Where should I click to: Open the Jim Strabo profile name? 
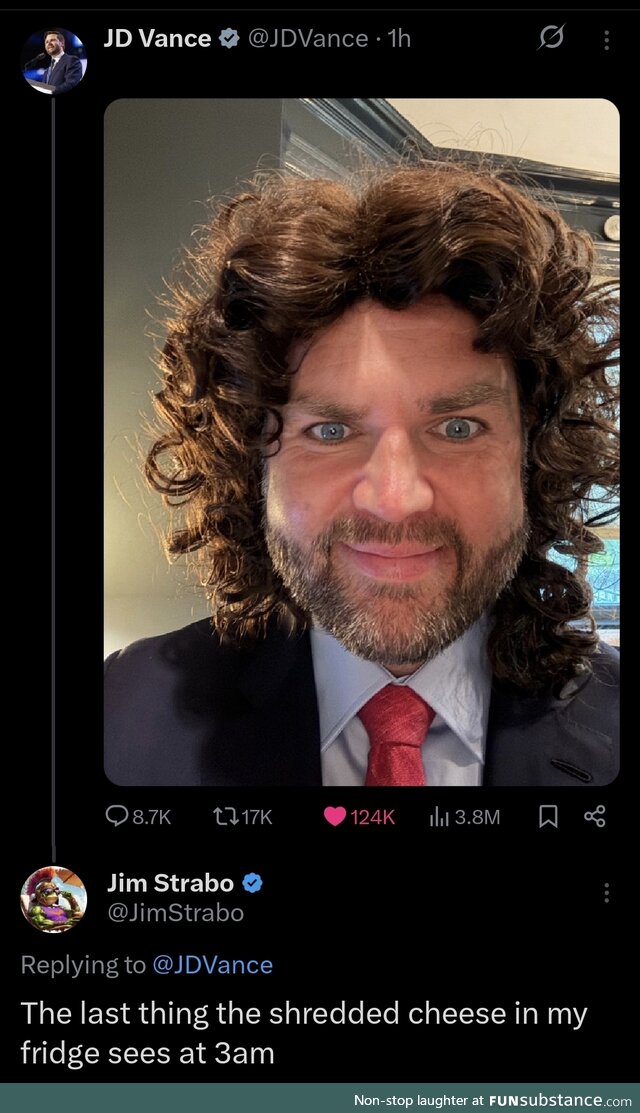(170, 883)
